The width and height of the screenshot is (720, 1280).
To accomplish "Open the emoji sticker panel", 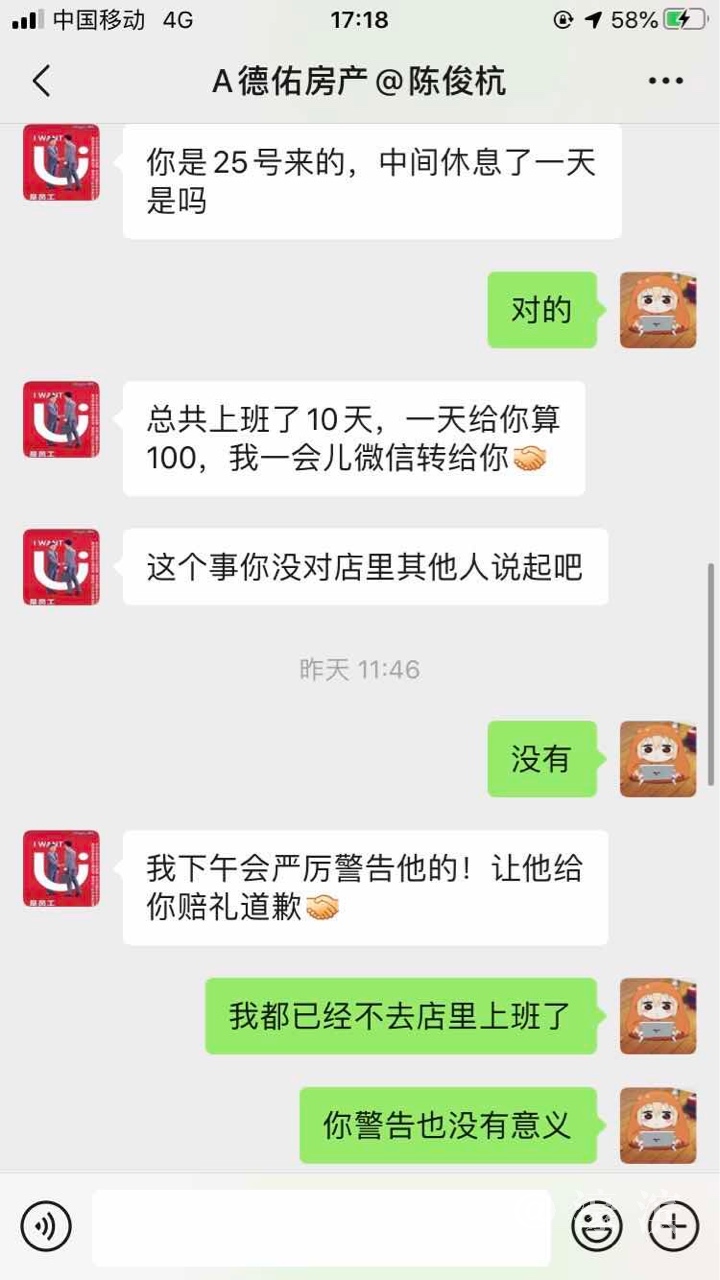I will tap(597, 1227).
